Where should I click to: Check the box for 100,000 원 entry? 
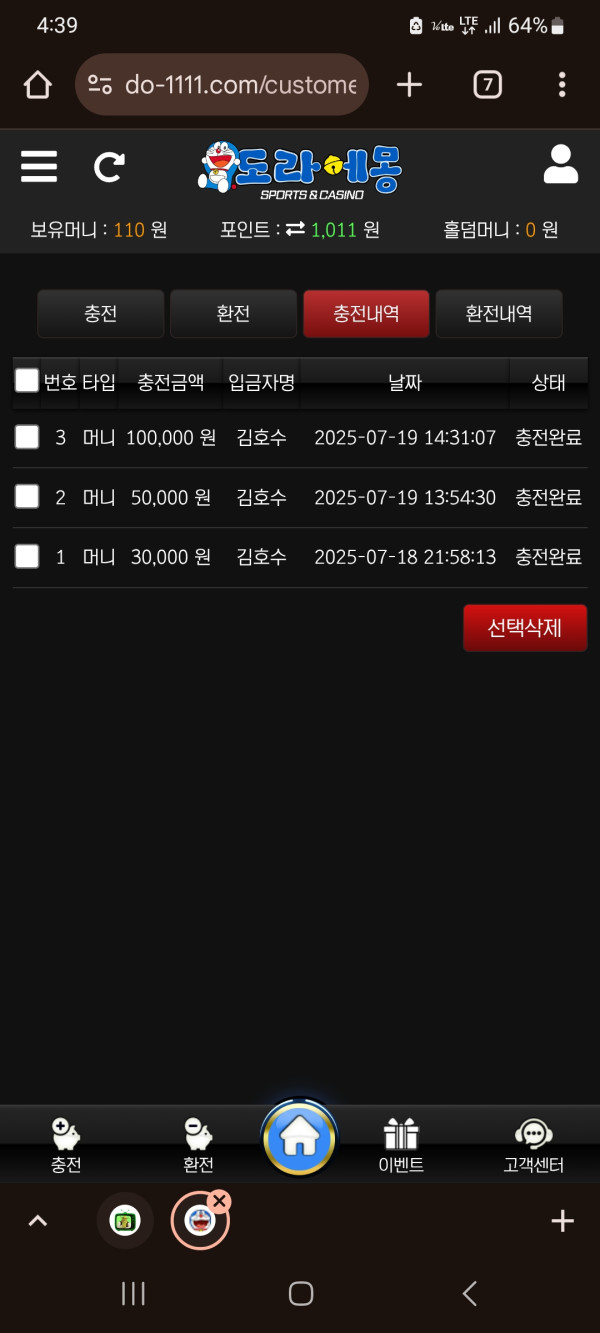click(x=27, y=437)
